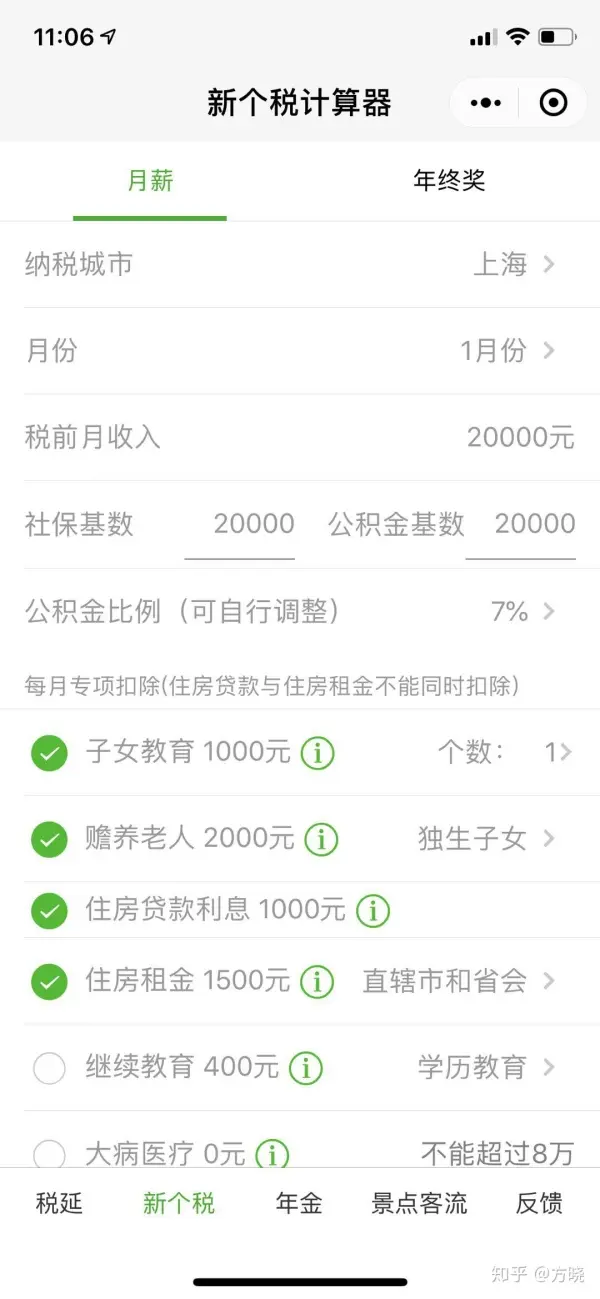Screen dimensions: 600x1299
Task: Switch to the 年终奖 tab
Action: (x=449, y=181)
